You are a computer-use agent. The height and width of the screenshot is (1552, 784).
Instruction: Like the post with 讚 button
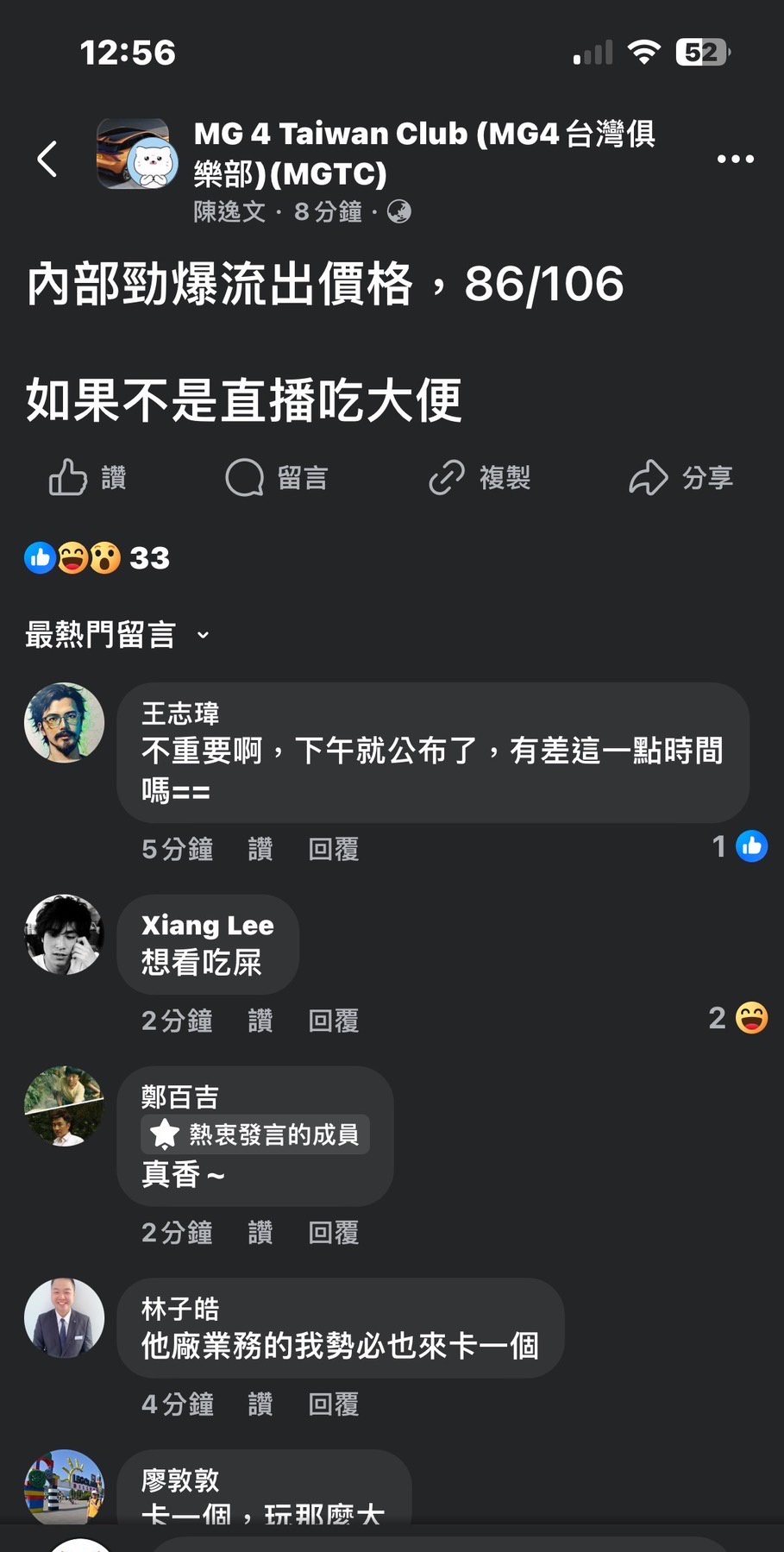click(88, 477)
